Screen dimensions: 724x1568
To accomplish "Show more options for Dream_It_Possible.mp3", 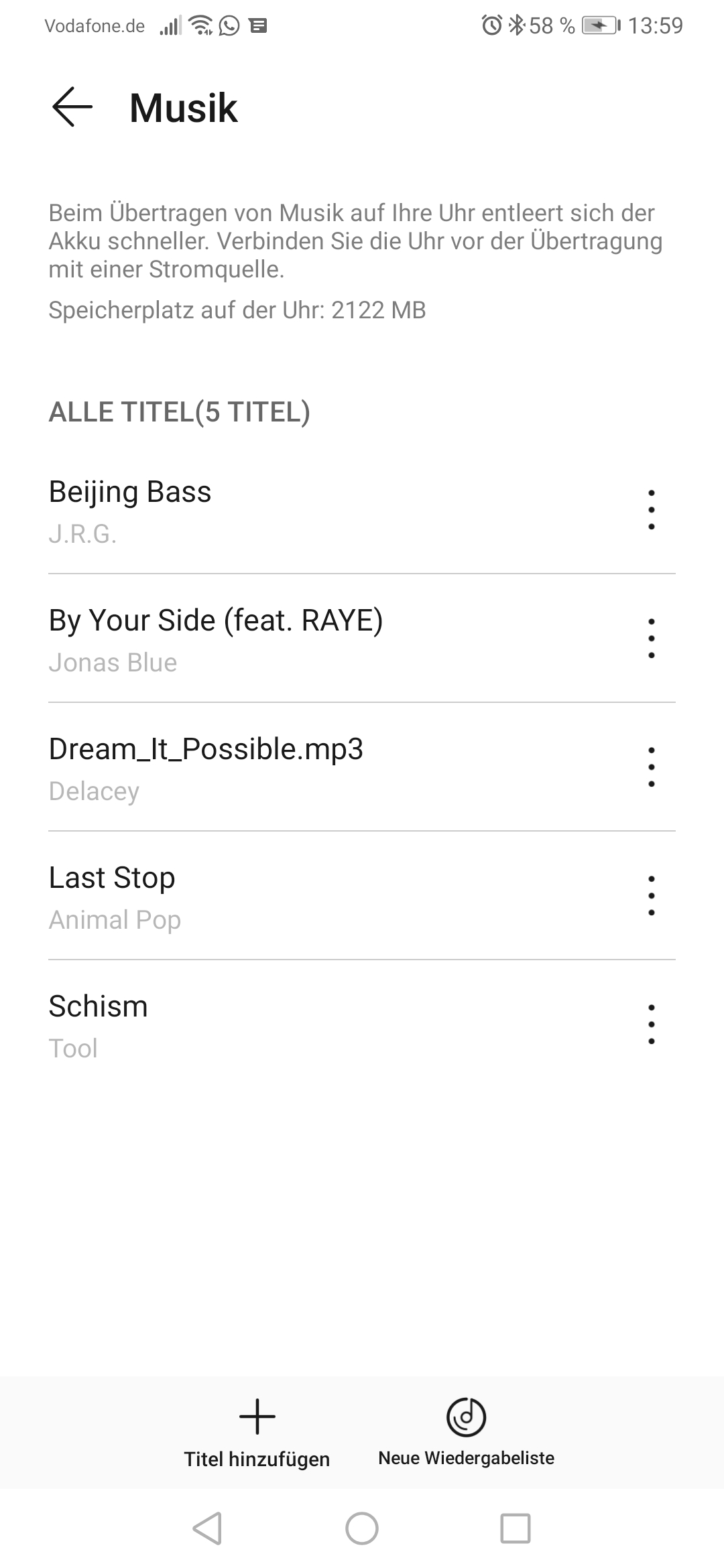I will (x=651, y=767).
